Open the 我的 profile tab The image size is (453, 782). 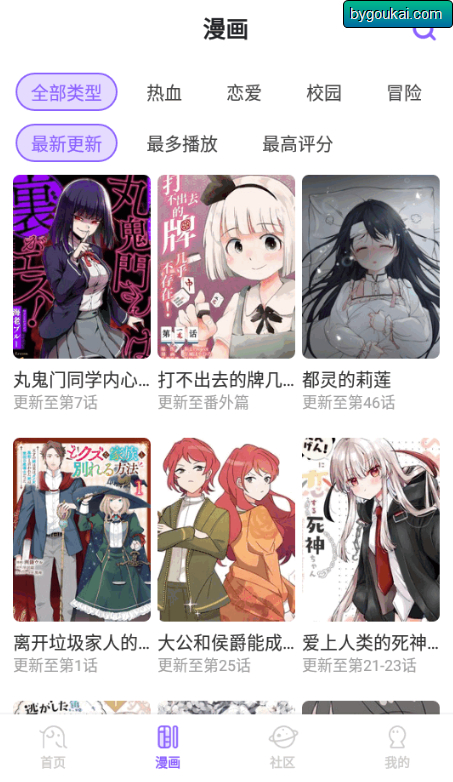[x=397, y=747]
